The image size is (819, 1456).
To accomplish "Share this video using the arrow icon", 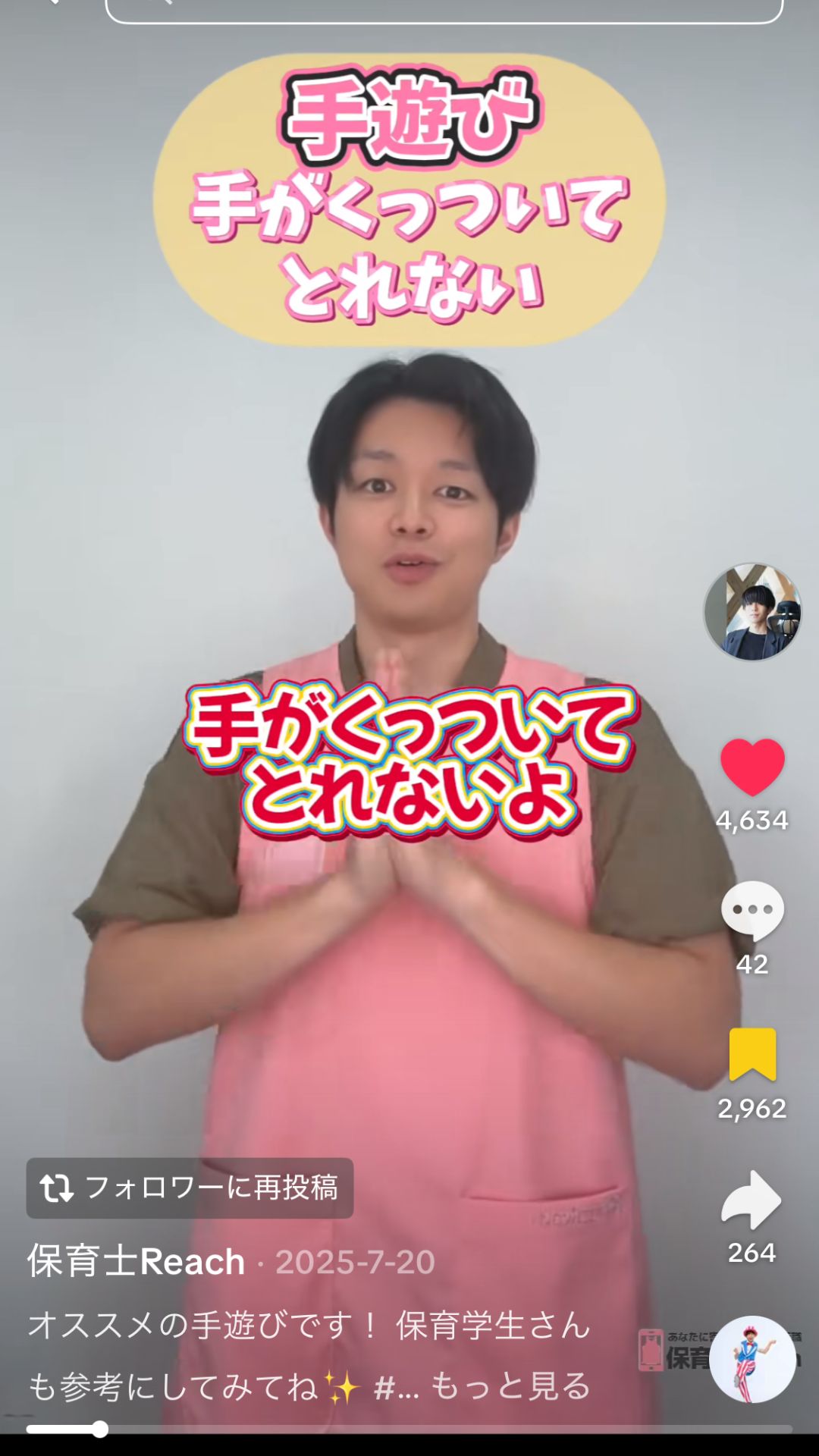I will coord(751,1200).
